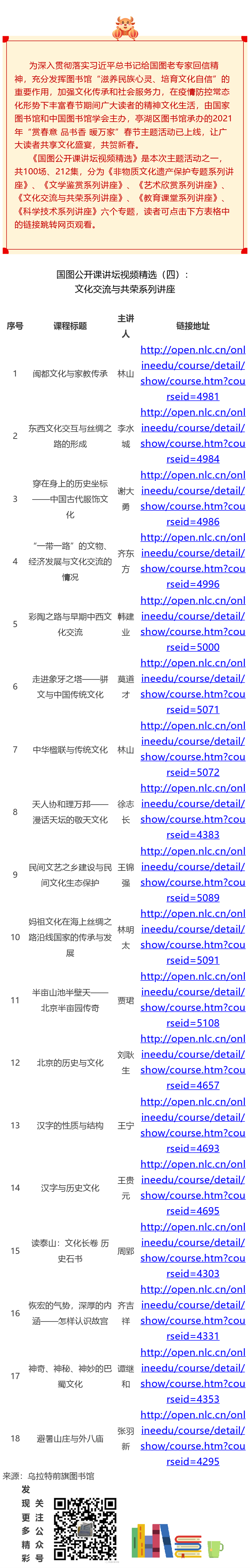
Task: Open the link ending in rseid=4996
Action: tap(193, 561)
